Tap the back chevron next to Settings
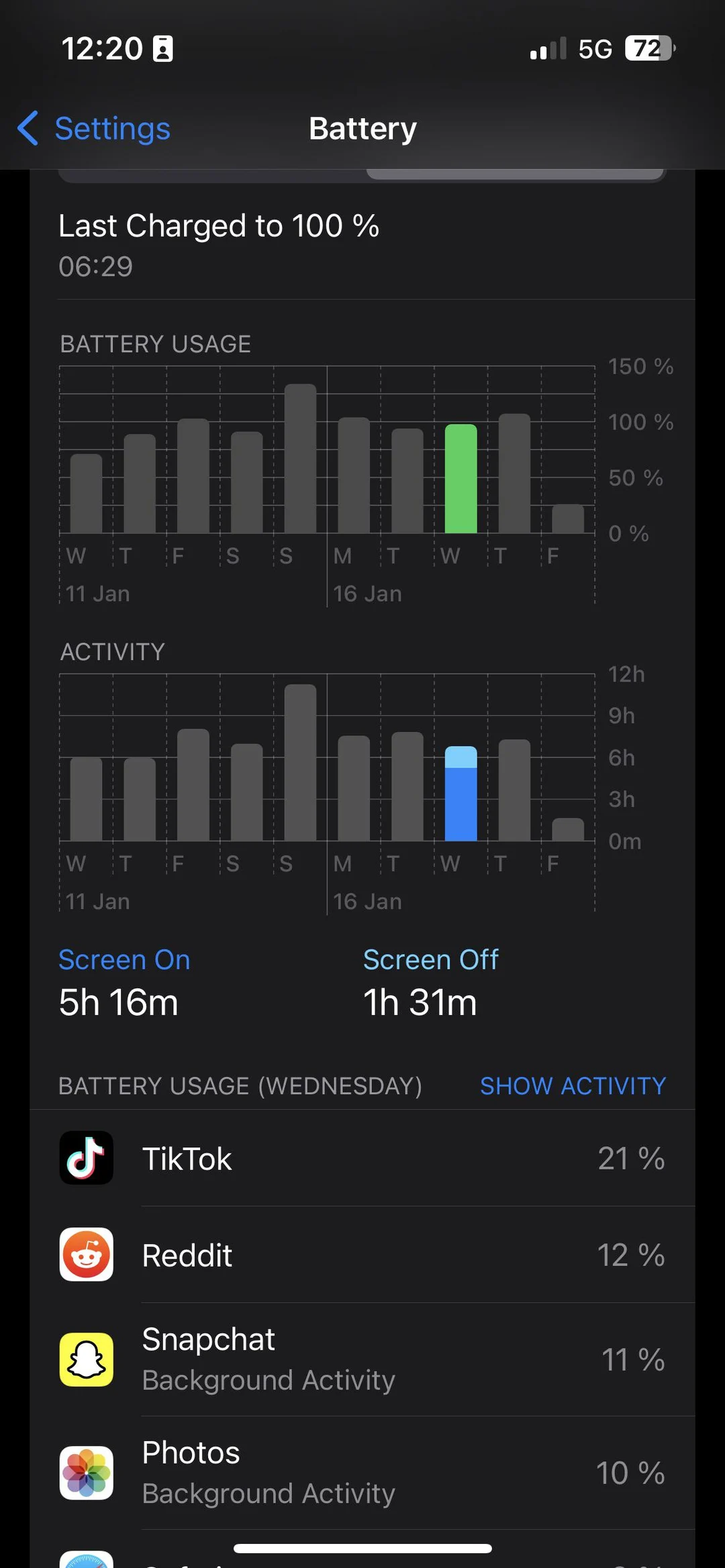Screen dimensions: 725x1568 point(27,128)
